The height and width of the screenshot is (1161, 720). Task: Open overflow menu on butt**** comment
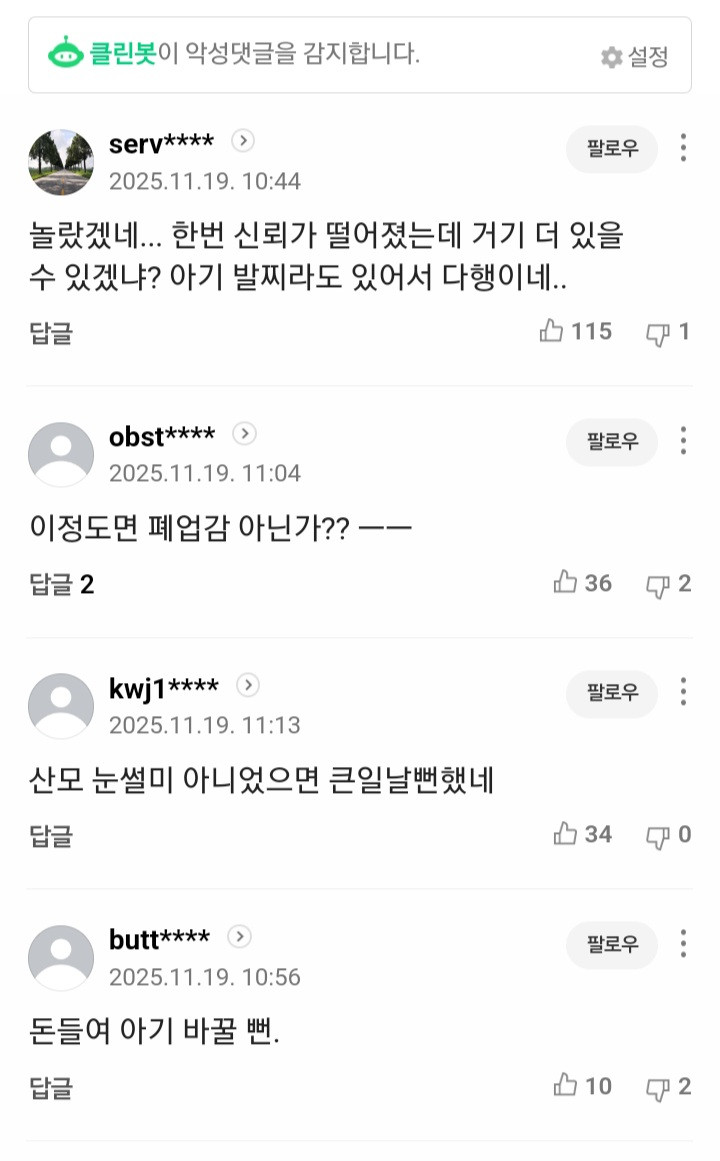click(x=683, y=944)
